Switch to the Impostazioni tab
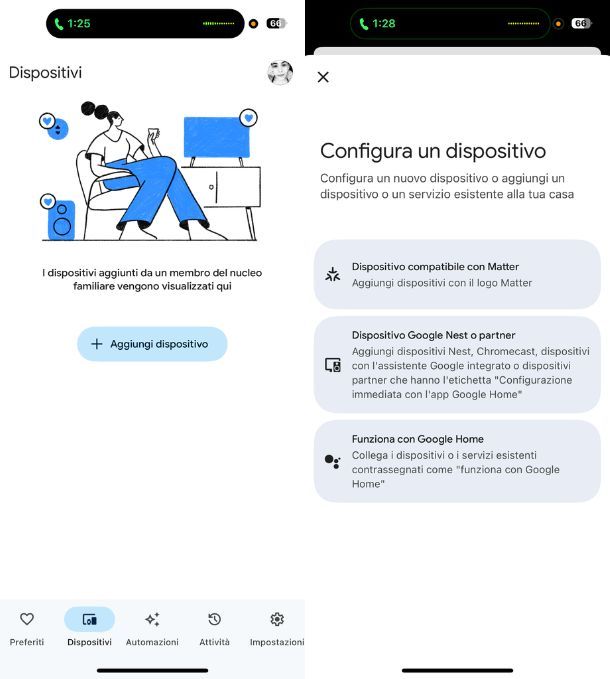Screen dimensions: 610x679 coord(277,629)
